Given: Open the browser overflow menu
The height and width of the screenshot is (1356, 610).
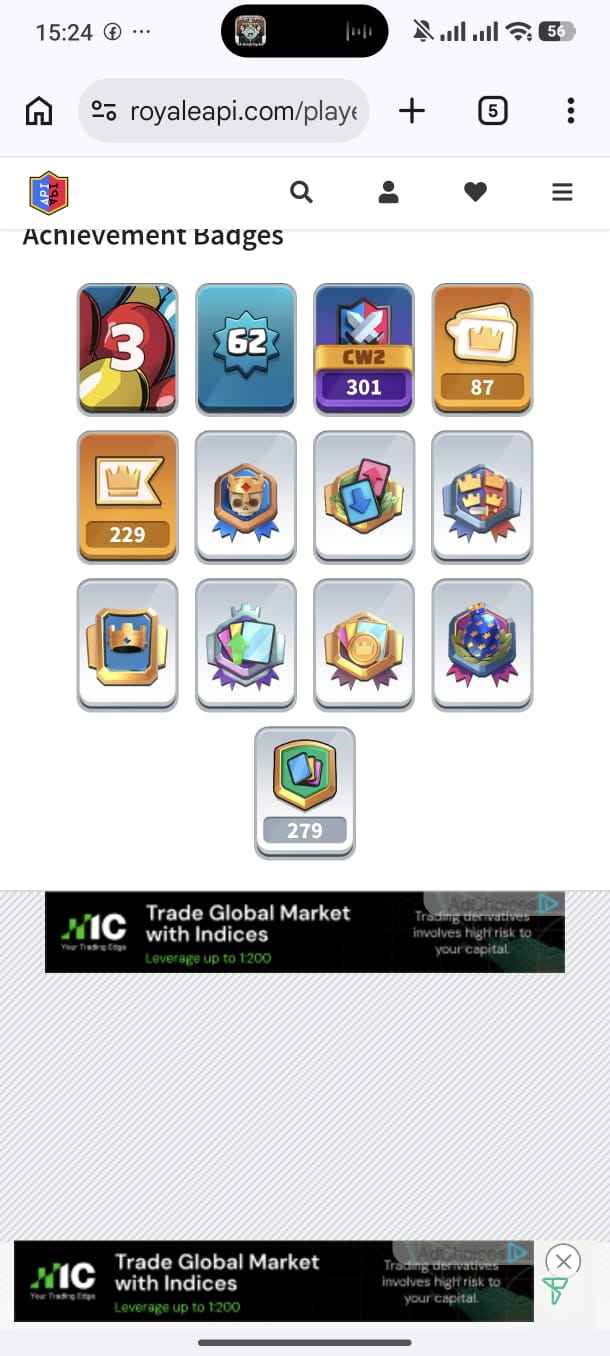Looking at the screenshot, I should (570, 111).
